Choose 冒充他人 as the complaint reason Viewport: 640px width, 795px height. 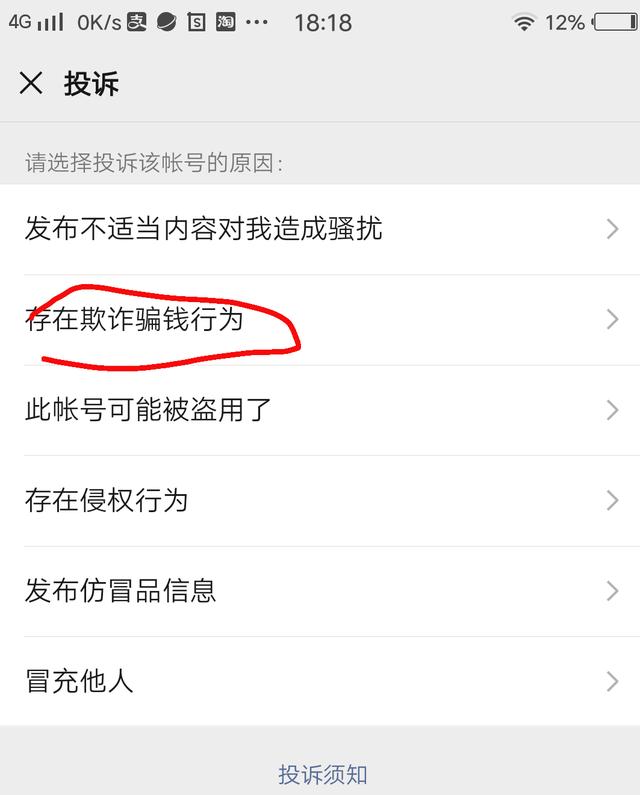click(320, 682)
